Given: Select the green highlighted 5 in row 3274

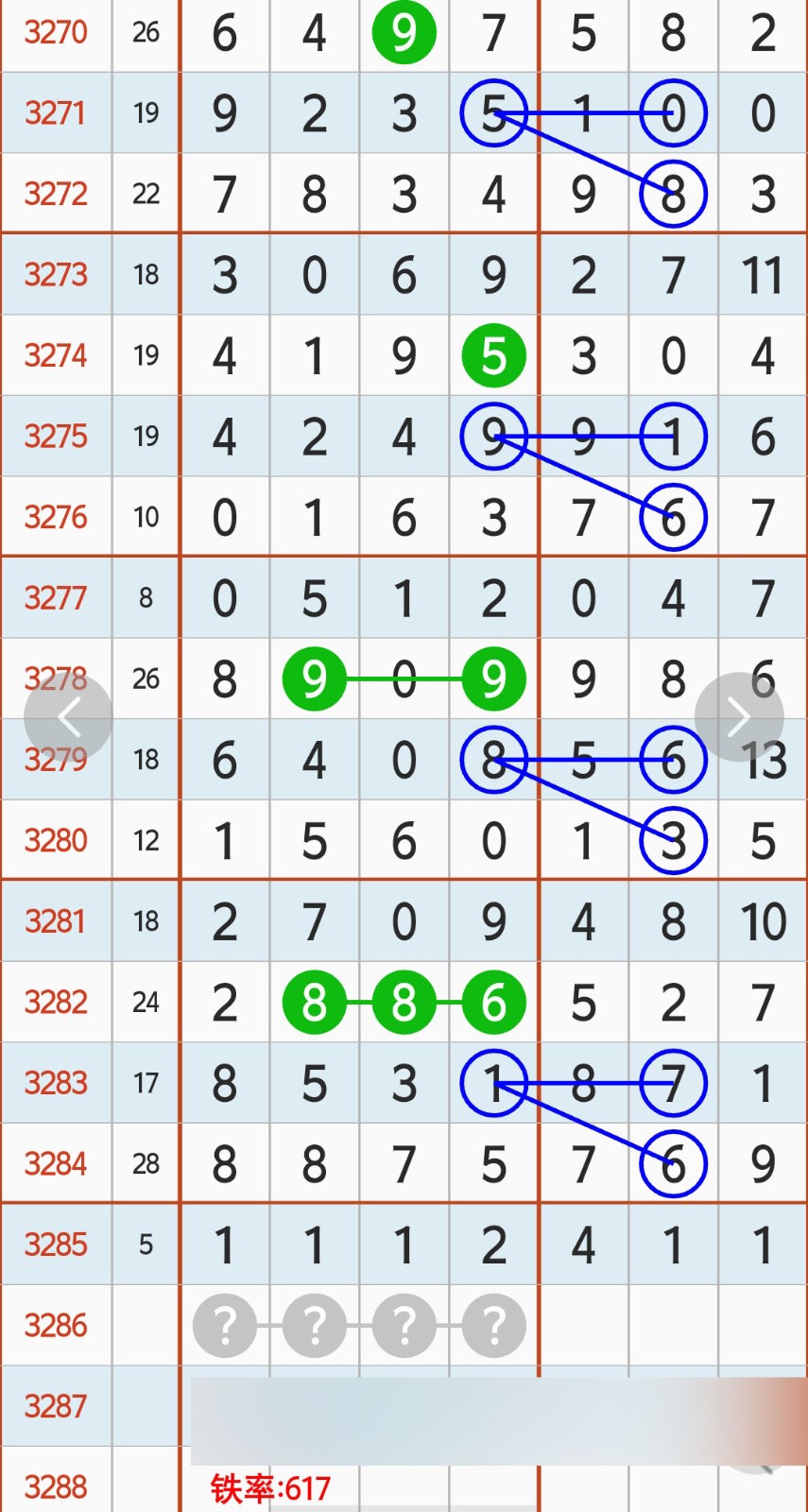Looking at the screenshot, I should [x=493, y=356].
